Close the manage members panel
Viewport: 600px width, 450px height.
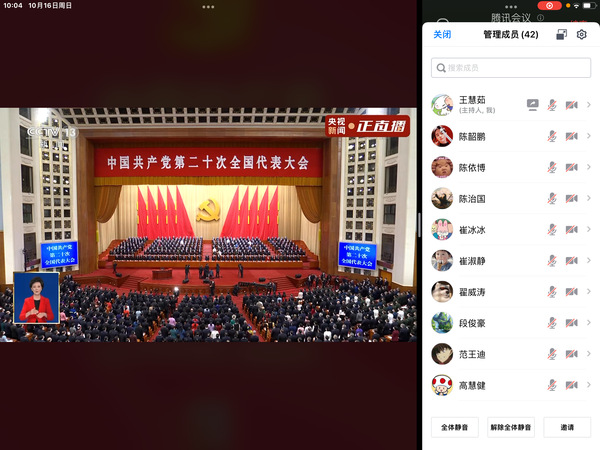(x=441, y=34)
